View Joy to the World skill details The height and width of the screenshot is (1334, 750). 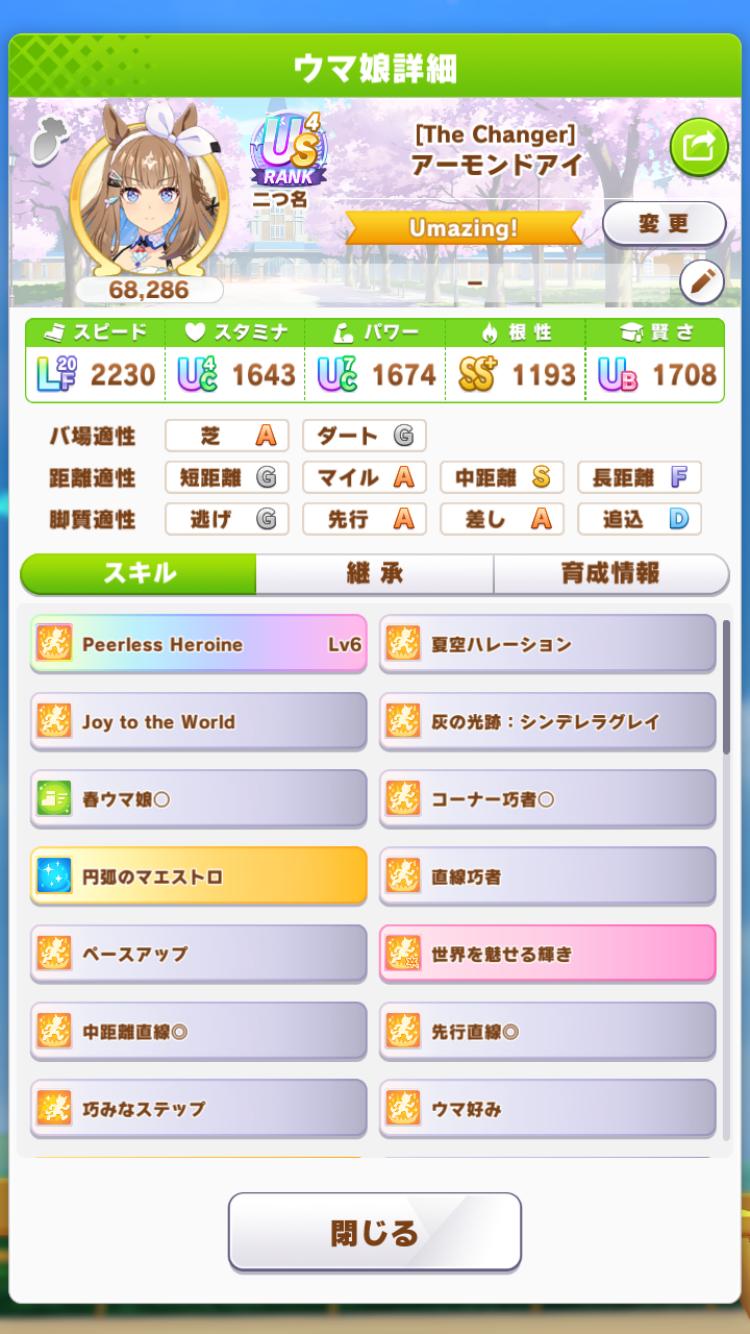[x=198, y=721]
